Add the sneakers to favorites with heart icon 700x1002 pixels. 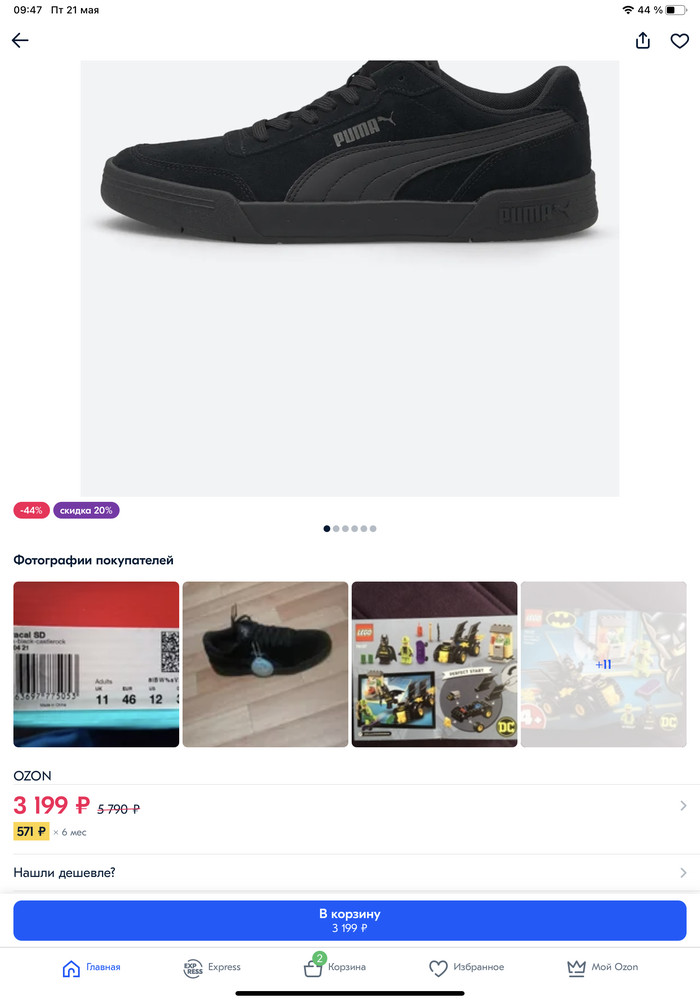click(x=680, y=41)
